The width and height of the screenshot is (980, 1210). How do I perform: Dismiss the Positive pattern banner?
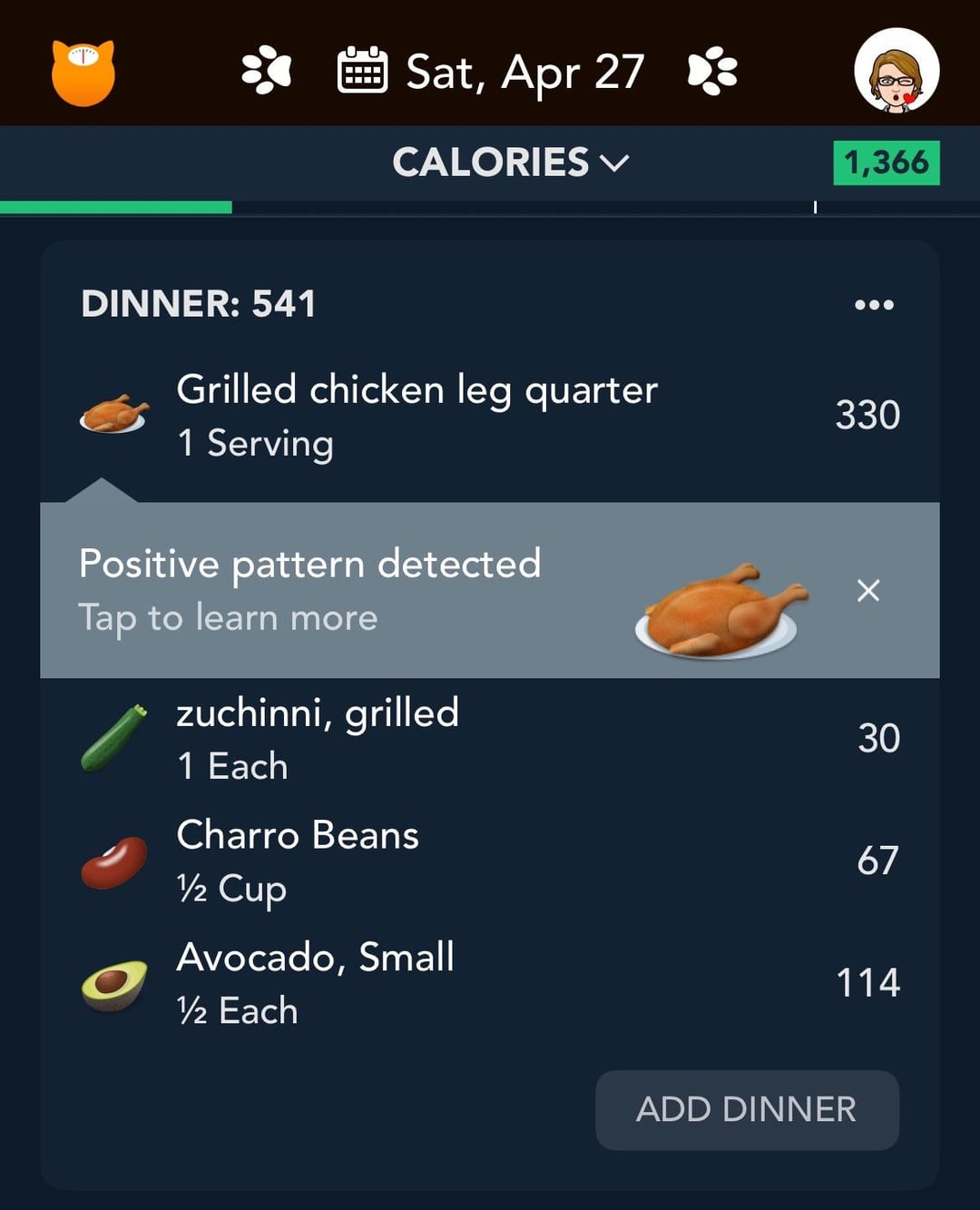(x=868, y=591)
